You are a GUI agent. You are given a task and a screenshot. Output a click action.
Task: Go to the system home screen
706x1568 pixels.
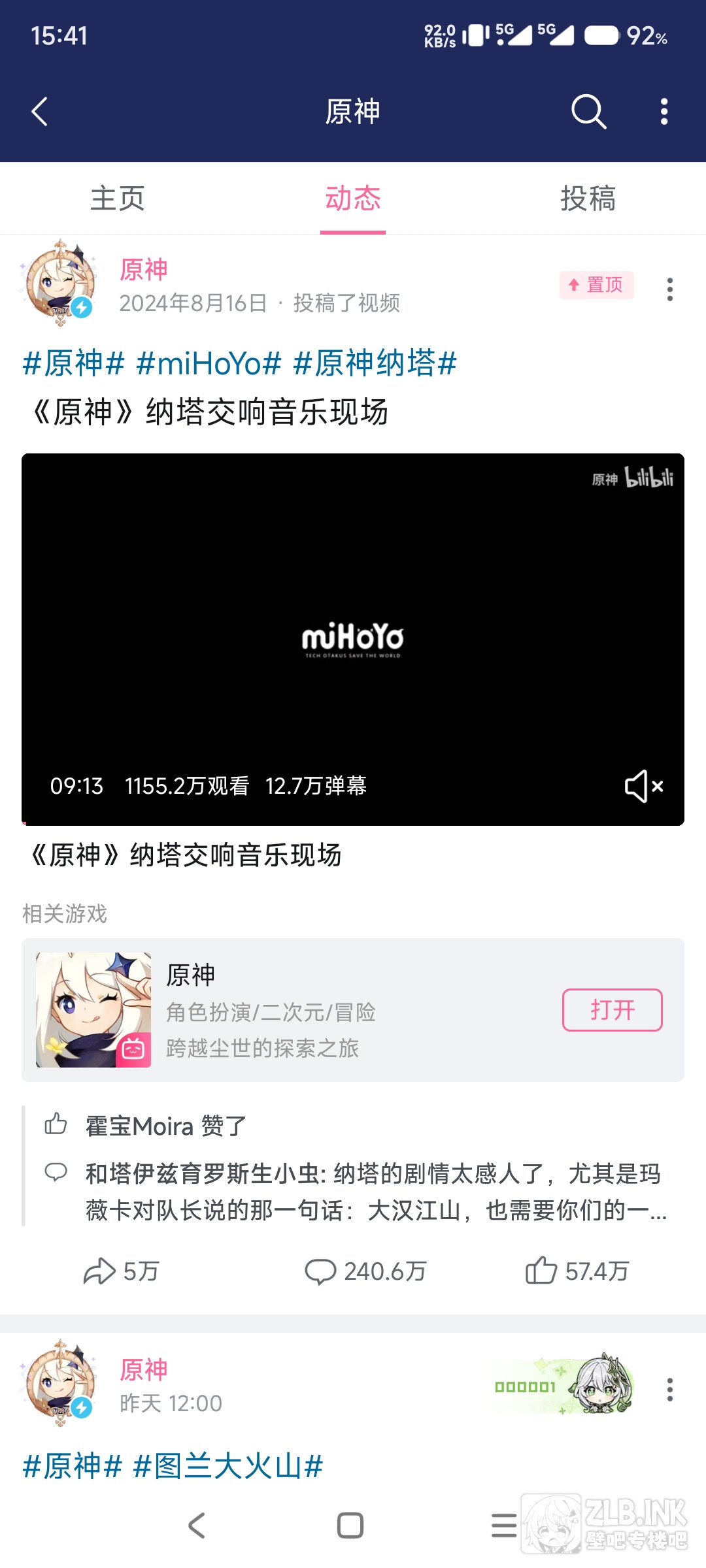(x=350, y=1526)
